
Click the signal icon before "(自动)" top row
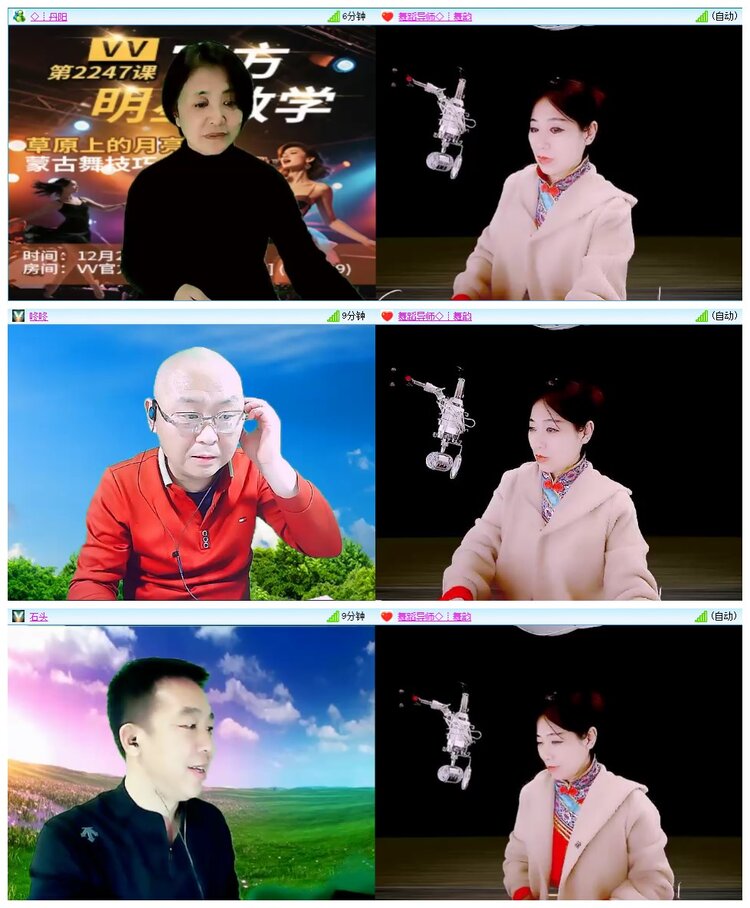(x=703, y=13)
